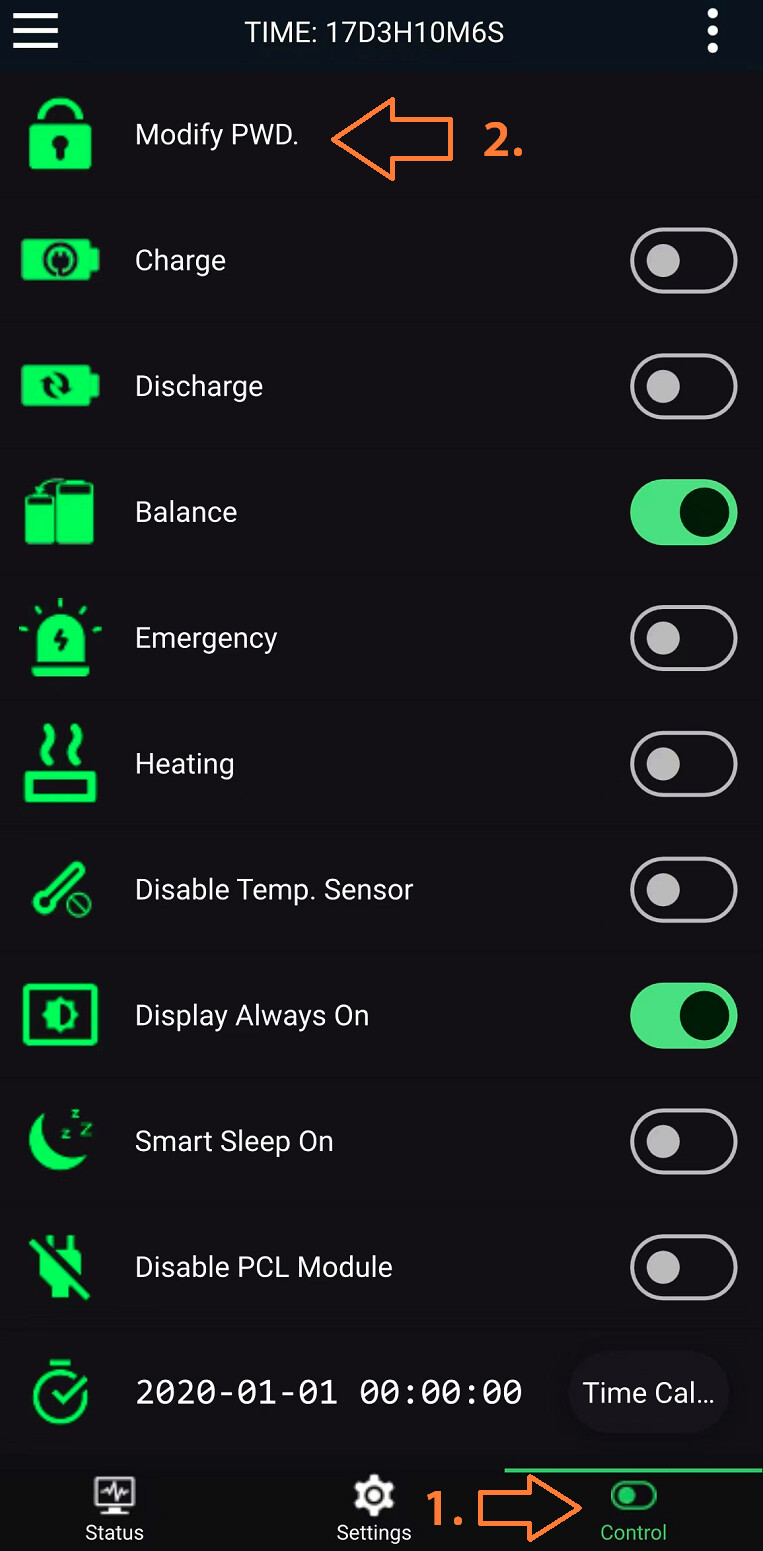This screenshot has height=1551, width=763.
Task: Enable the Discharge switch
Action: click(x=683, y=386)
